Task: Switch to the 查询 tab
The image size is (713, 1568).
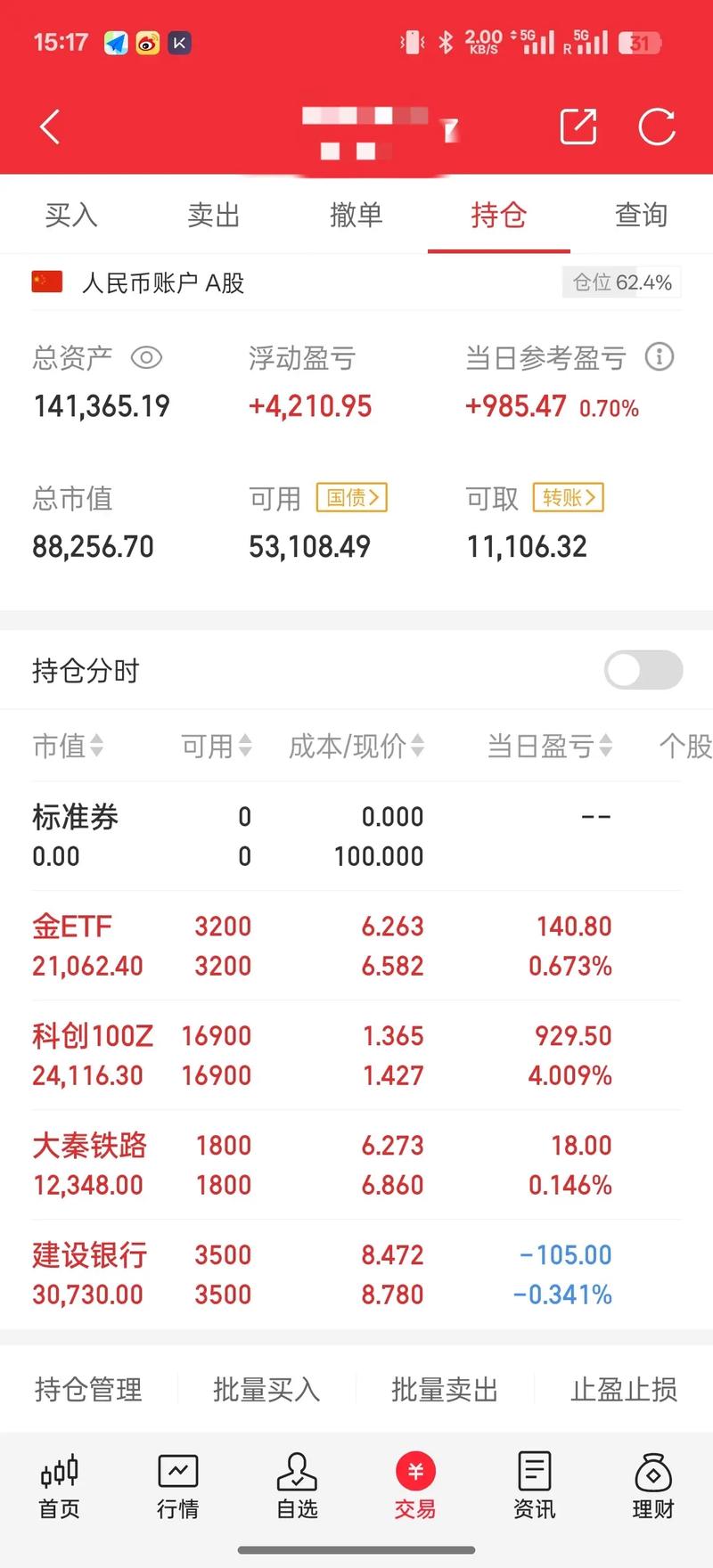Action: point(641,215)
